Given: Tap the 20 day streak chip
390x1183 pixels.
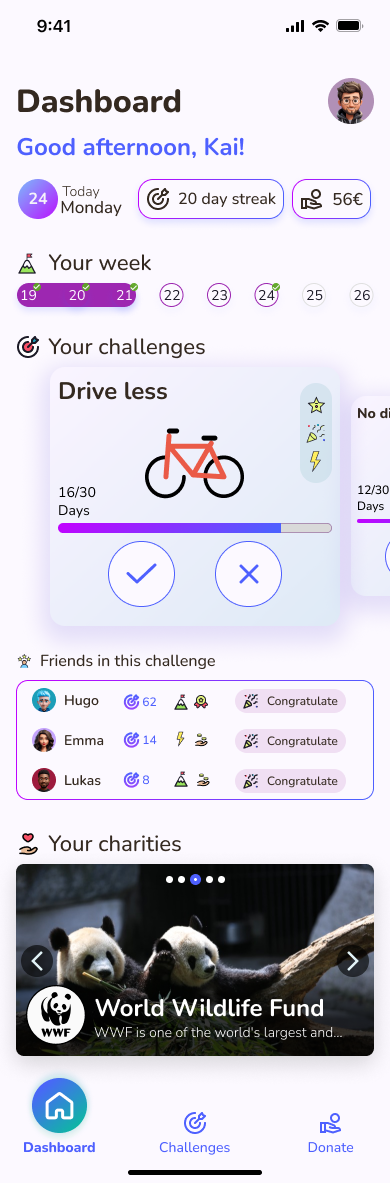Looking at the screenshot, I should click(x=210, y=199).
